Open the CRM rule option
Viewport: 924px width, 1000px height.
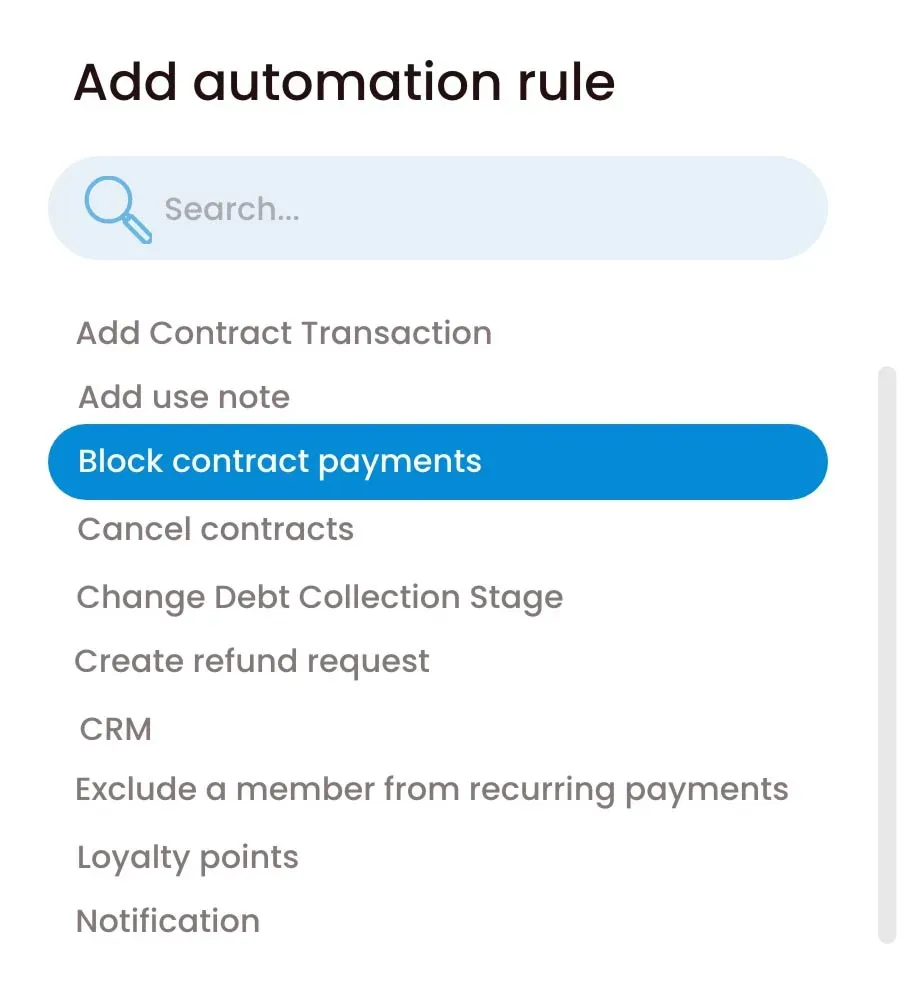[116, 729]
